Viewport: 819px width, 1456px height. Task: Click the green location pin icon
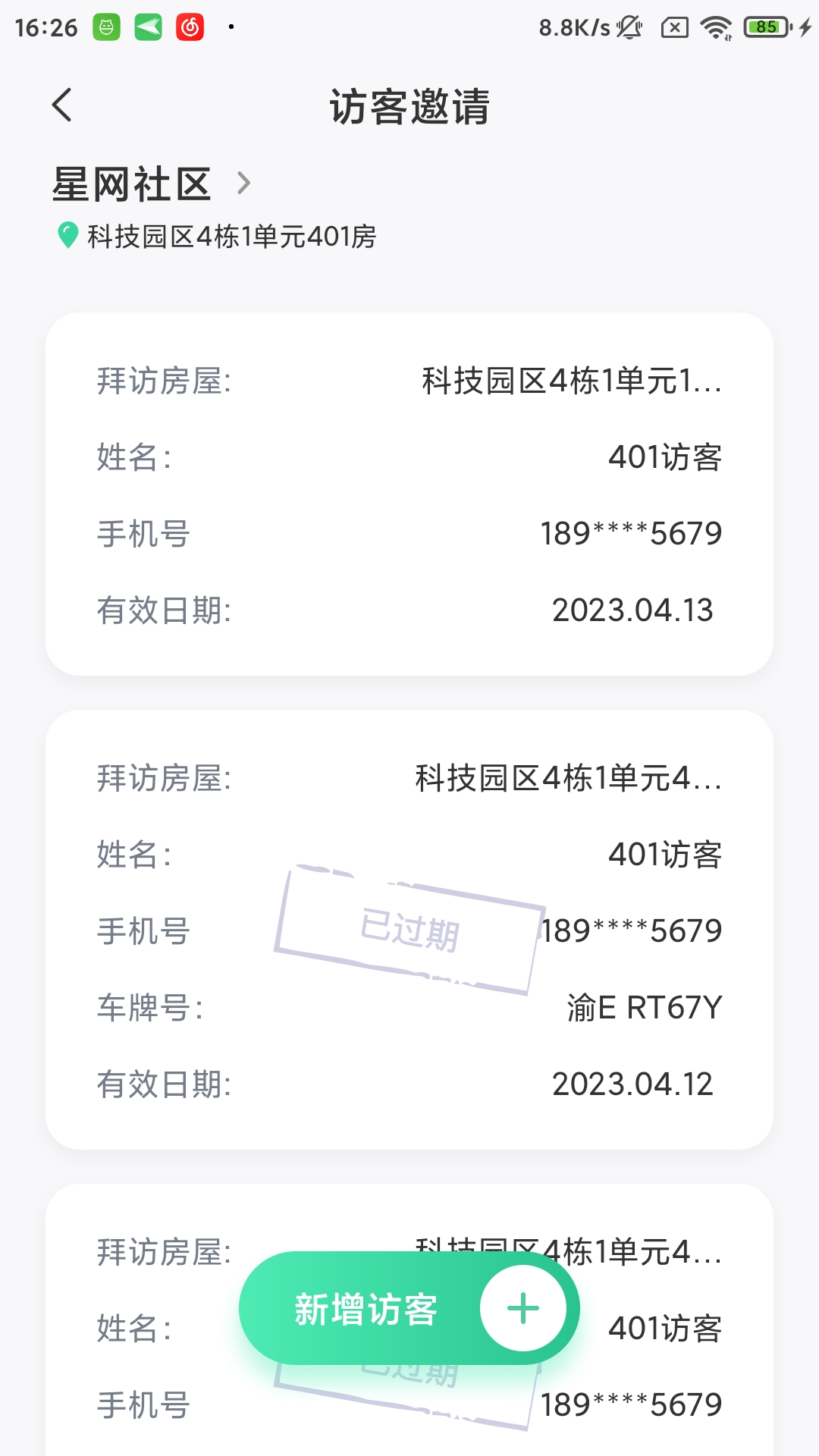(x=69, y=235)
